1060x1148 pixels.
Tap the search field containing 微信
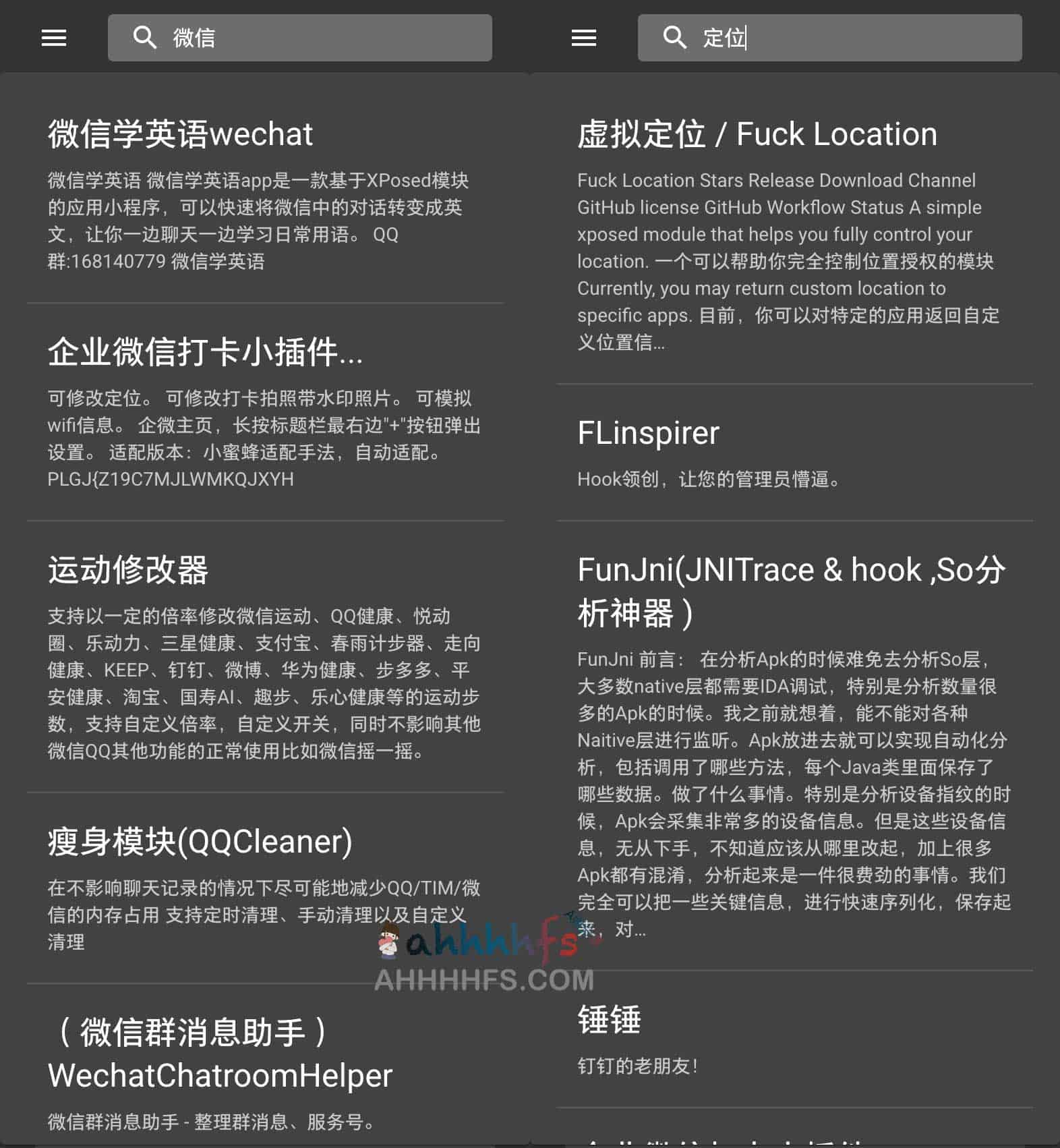pos(300,38)
